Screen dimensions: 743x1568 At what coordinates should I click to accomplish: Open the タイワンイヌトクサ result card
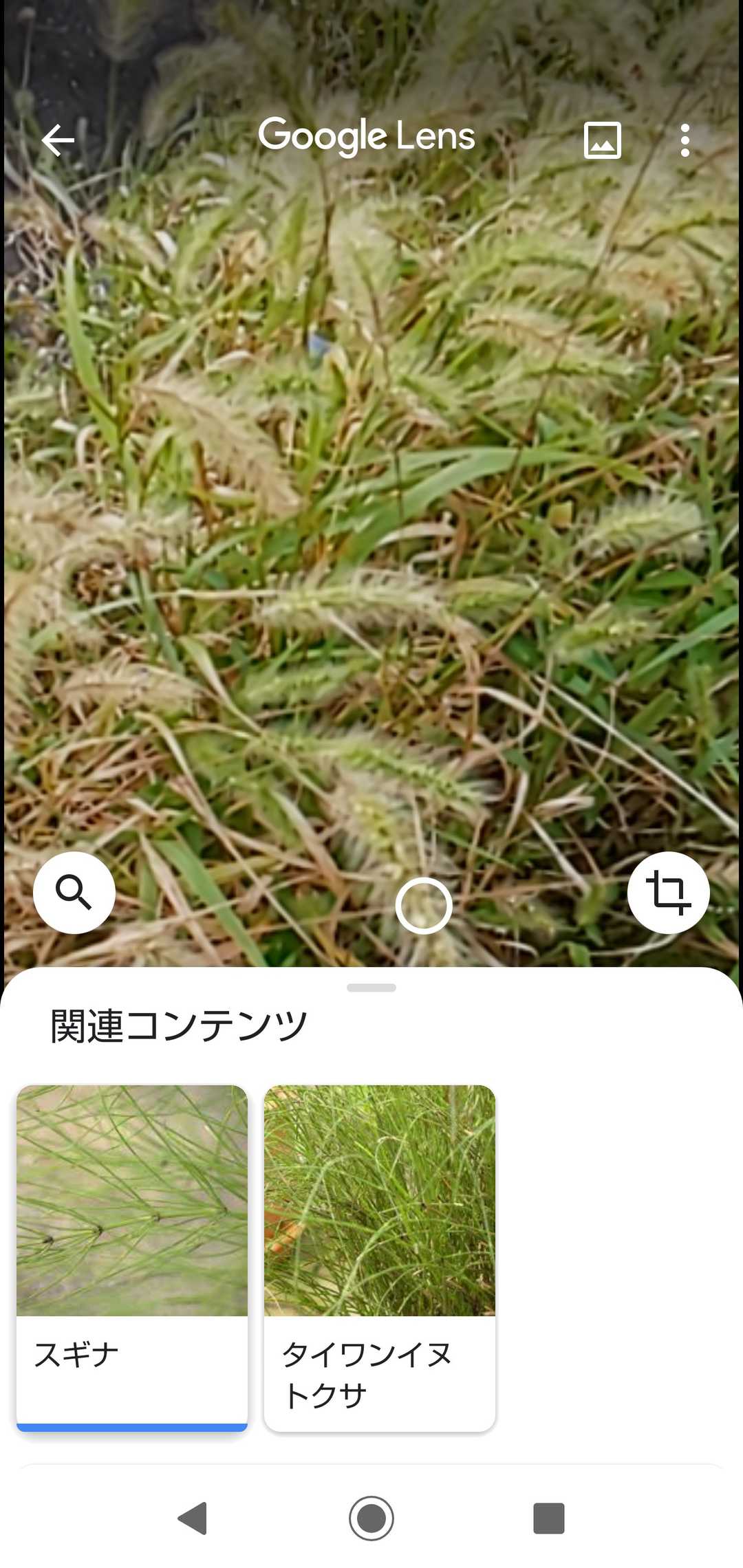(380, 1257)
